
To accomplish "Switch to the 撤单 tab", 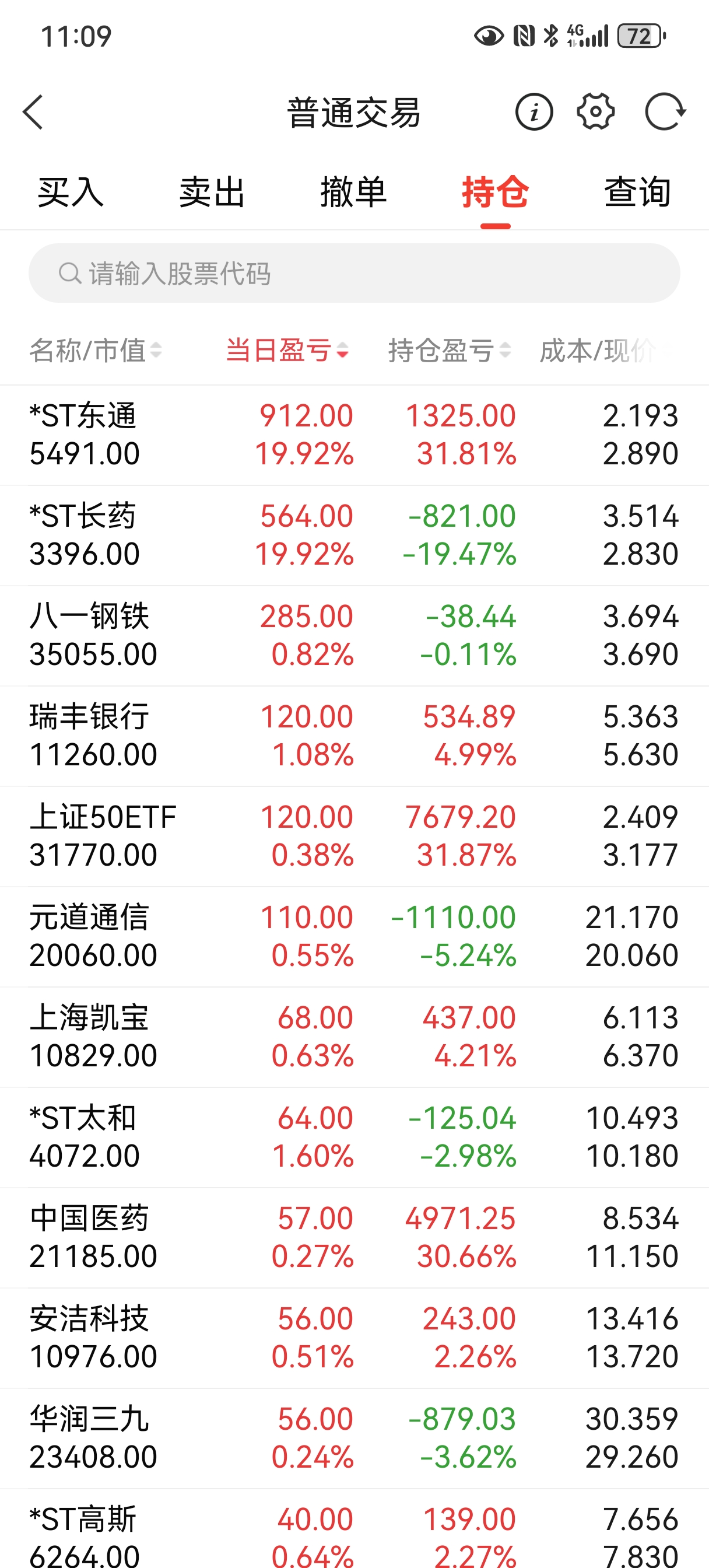I will click(353, 192).
